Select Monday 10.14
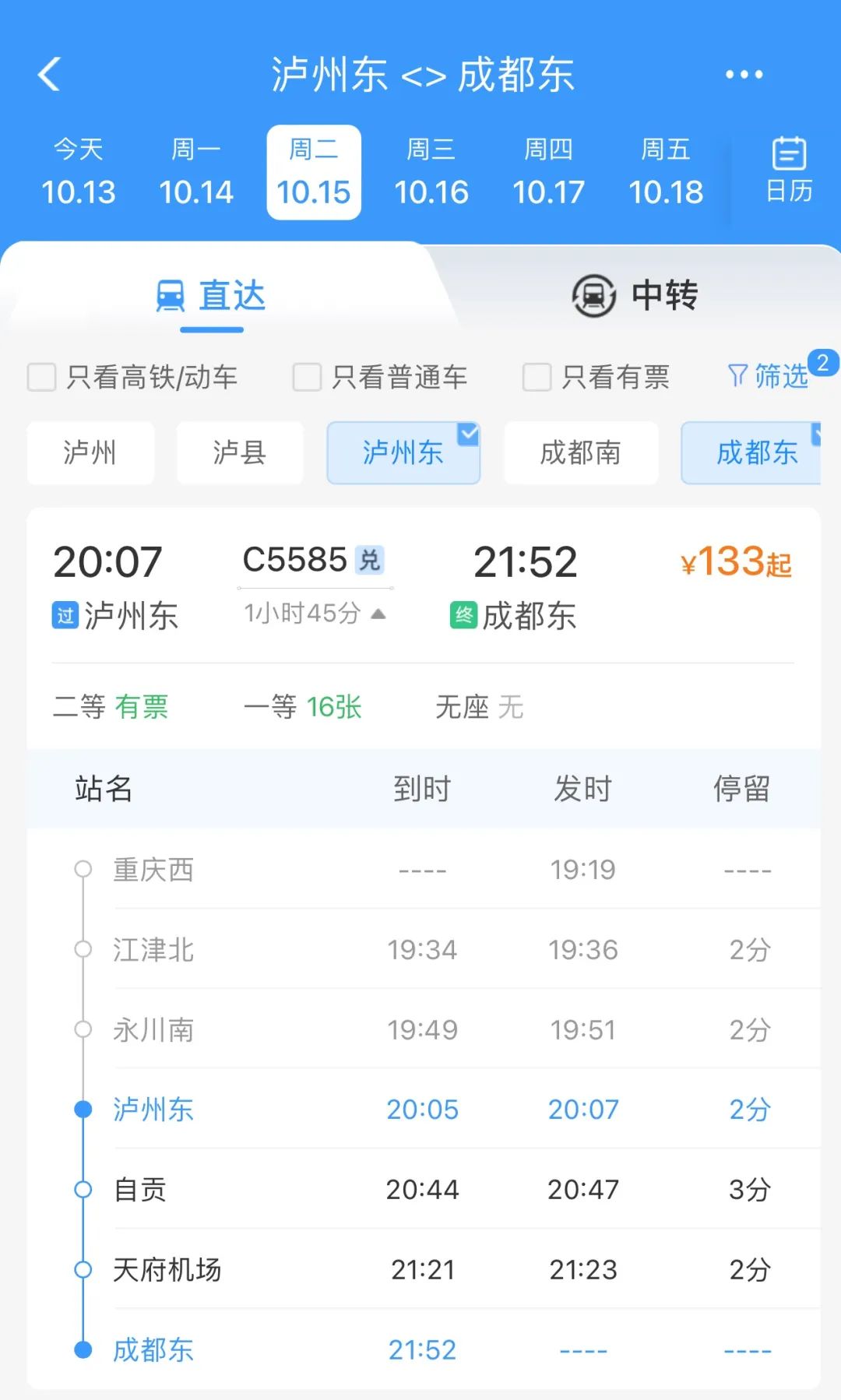 195,173
